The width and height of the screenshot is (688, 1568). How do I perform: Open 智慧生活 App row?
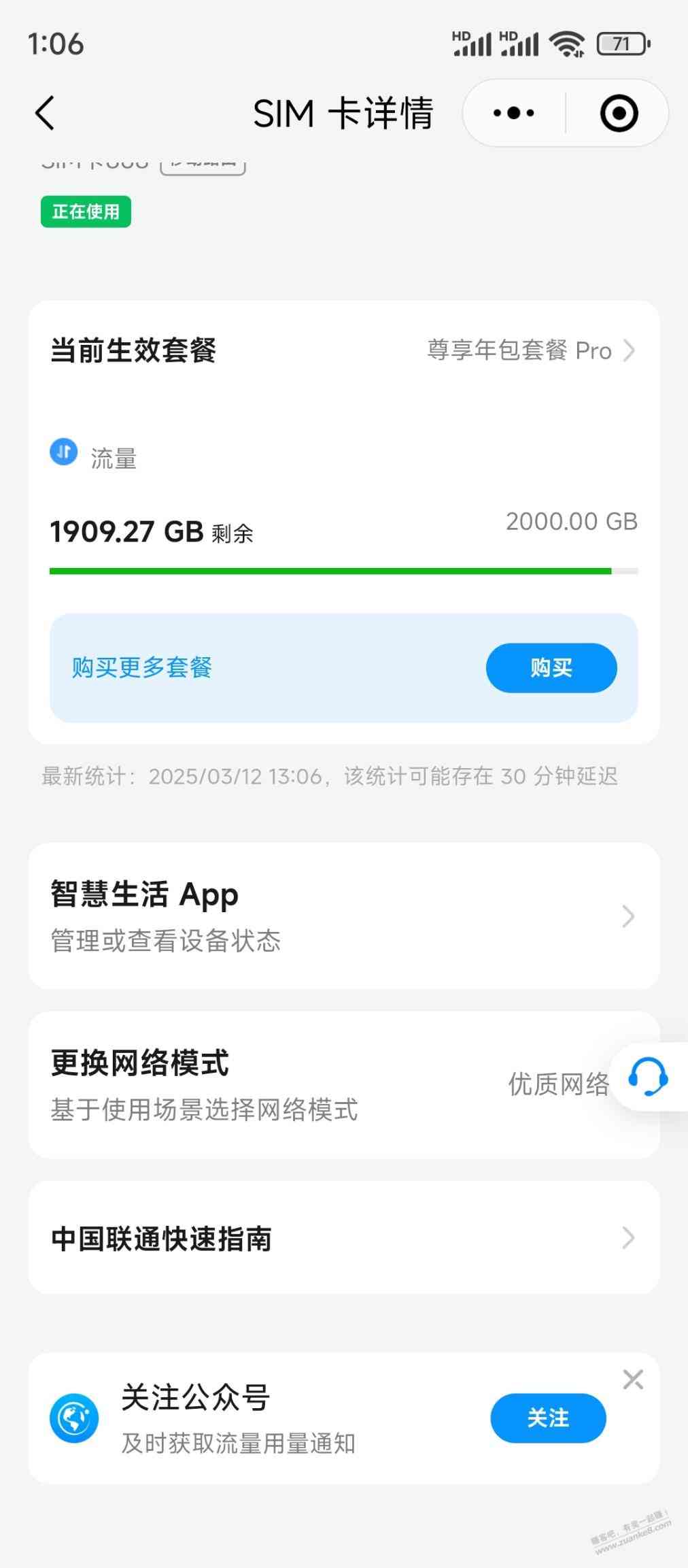343,916
